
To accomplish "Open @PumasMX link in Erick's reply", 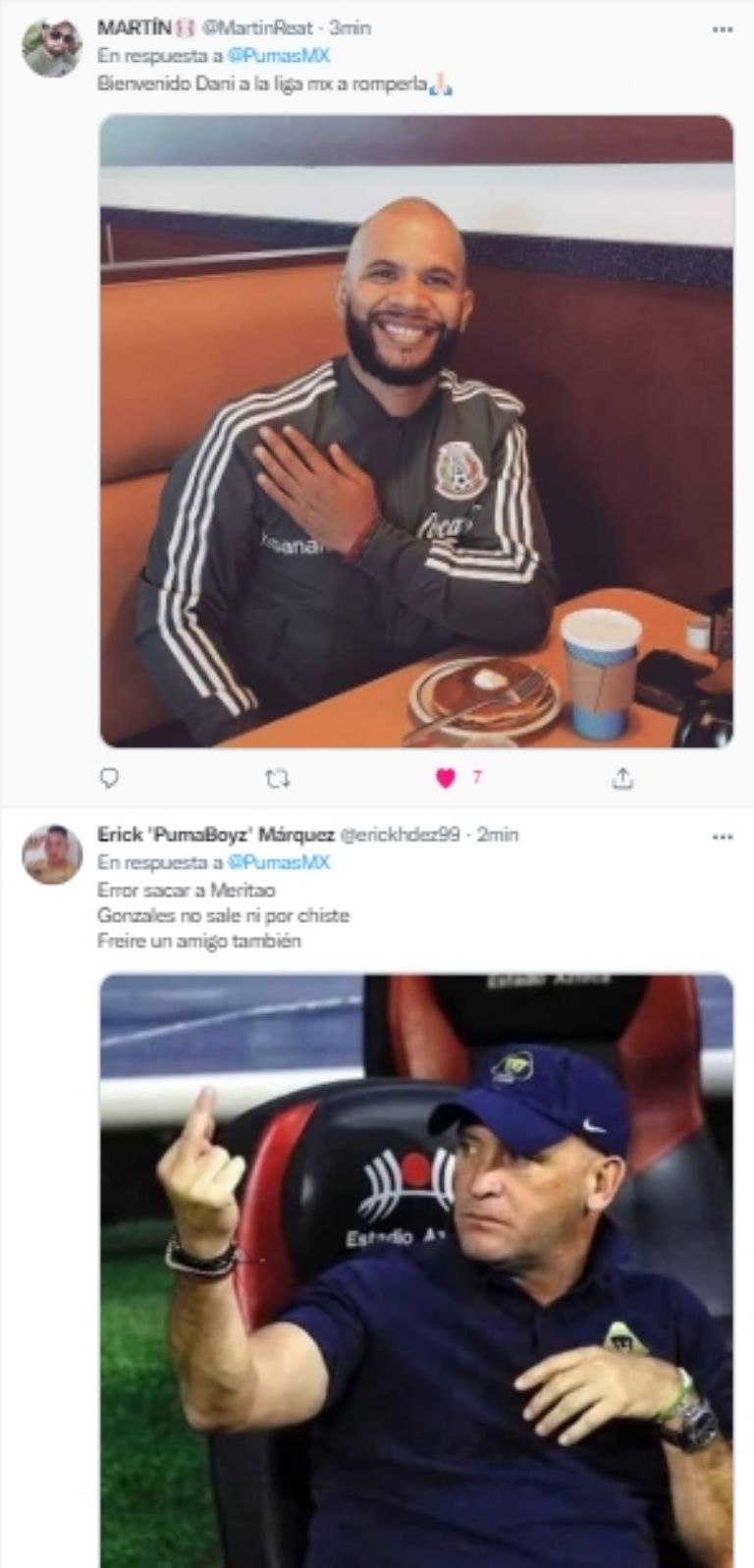I will [279, 862].
